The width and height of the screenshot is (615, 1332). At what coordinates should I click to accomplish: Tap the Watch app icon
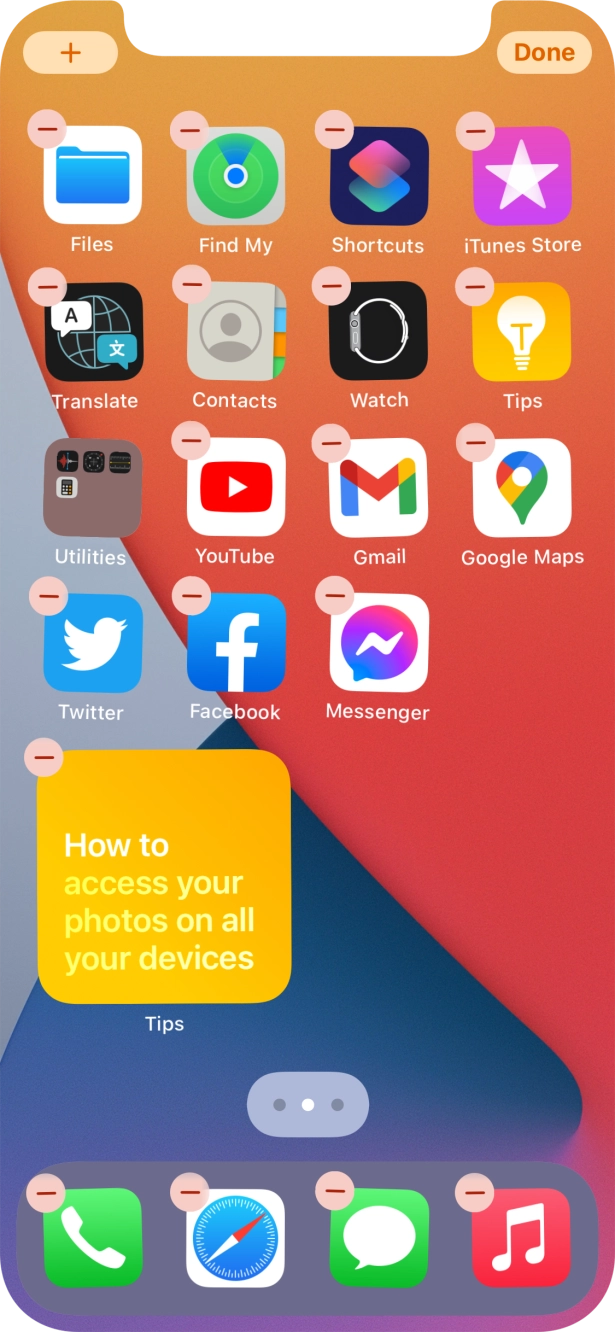pos(378,331)
